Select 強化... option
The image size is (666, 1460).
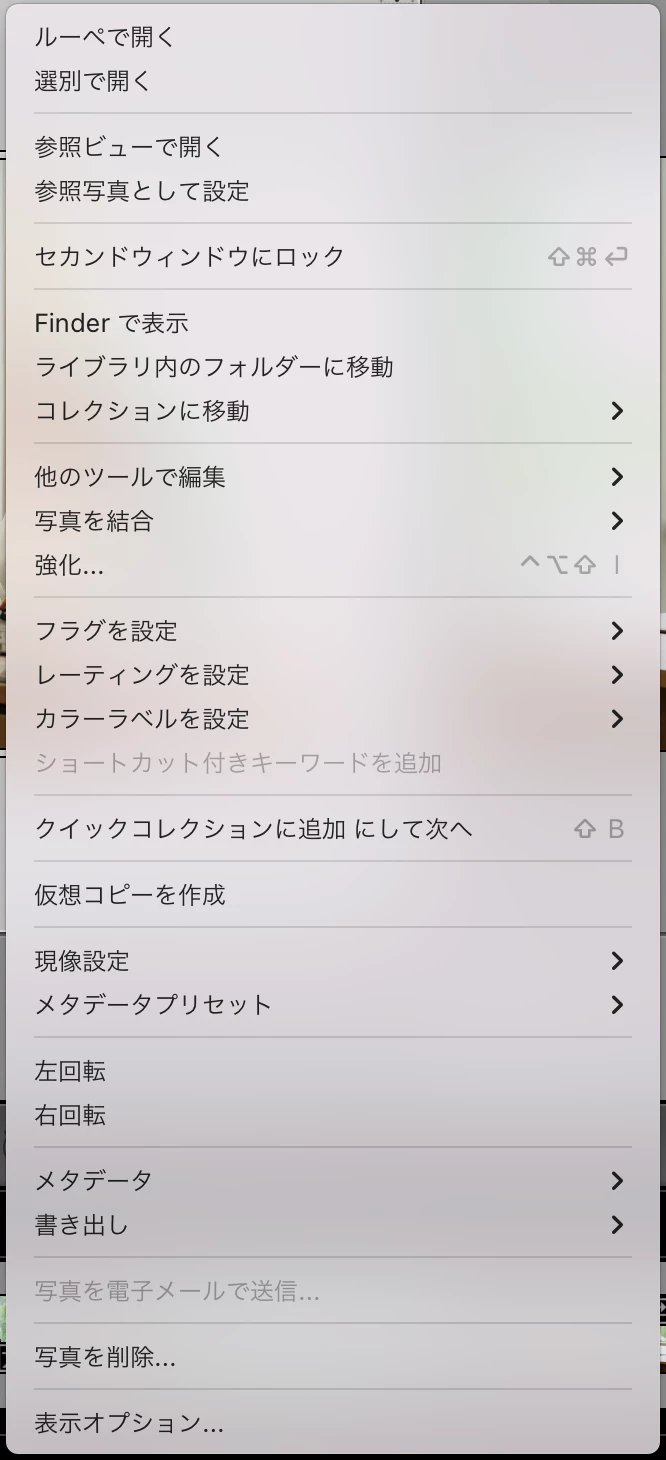coord(70,566)
